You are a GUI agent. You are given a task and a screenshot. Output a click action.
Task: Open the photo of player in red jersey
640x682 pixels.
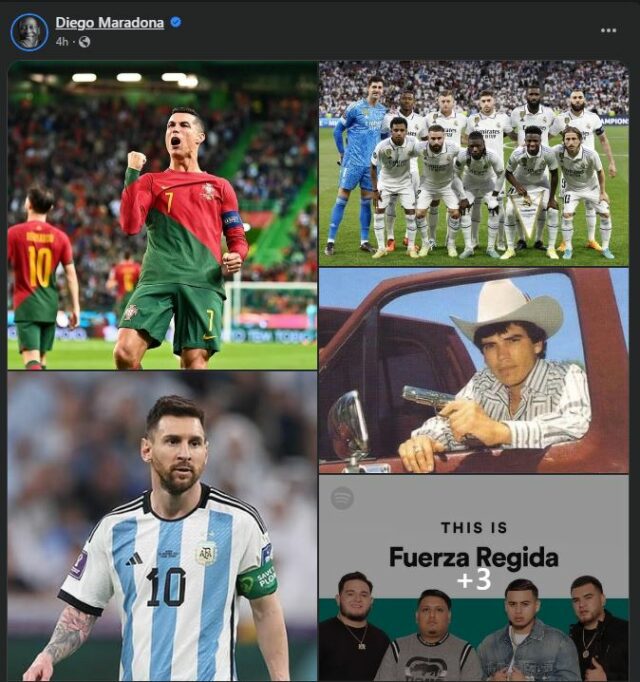162,215
